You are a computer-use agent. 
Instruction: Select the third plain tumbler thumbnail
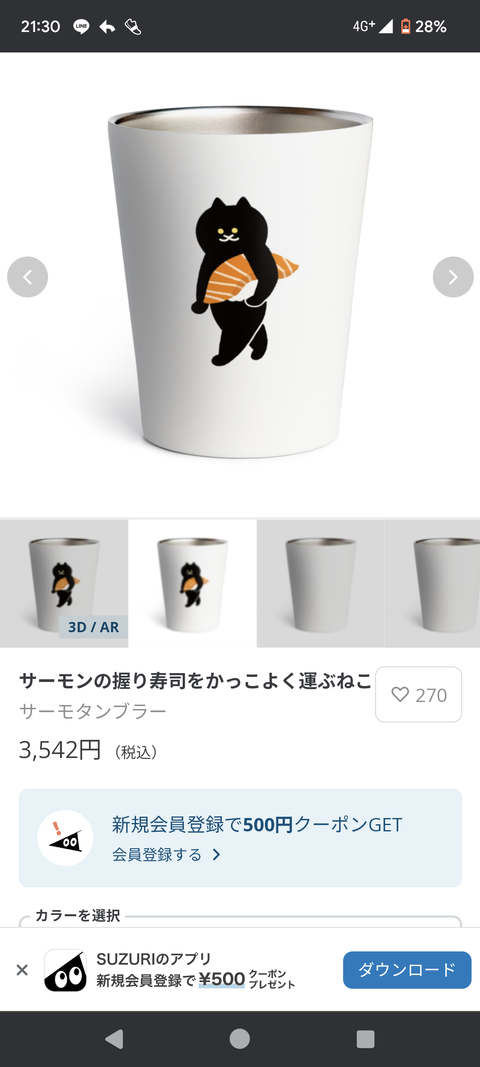pos(321,583)
